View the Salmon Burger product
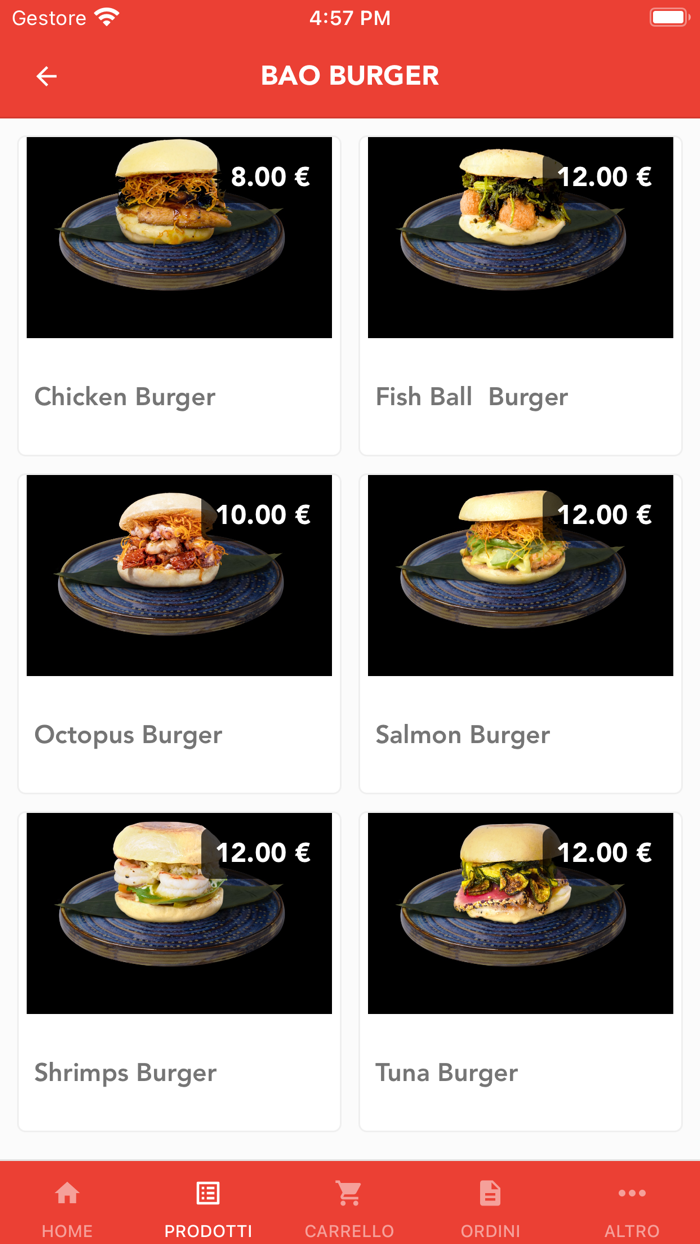Image resolution: width=700 pixels, height=1244 pixels. (520, 634)
